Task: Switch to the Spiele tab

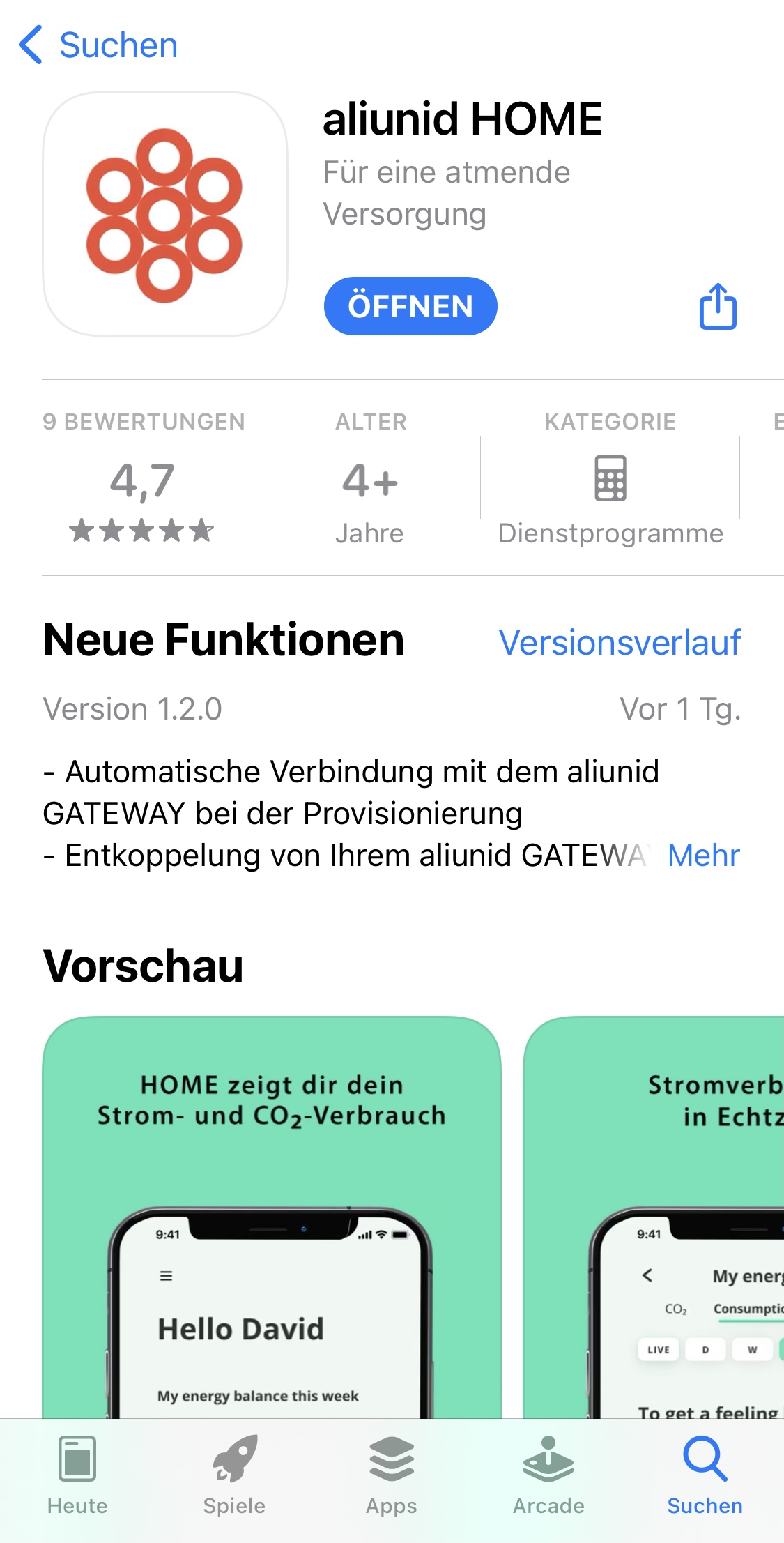Action: pyautogui.click(x=234, y=1475)
